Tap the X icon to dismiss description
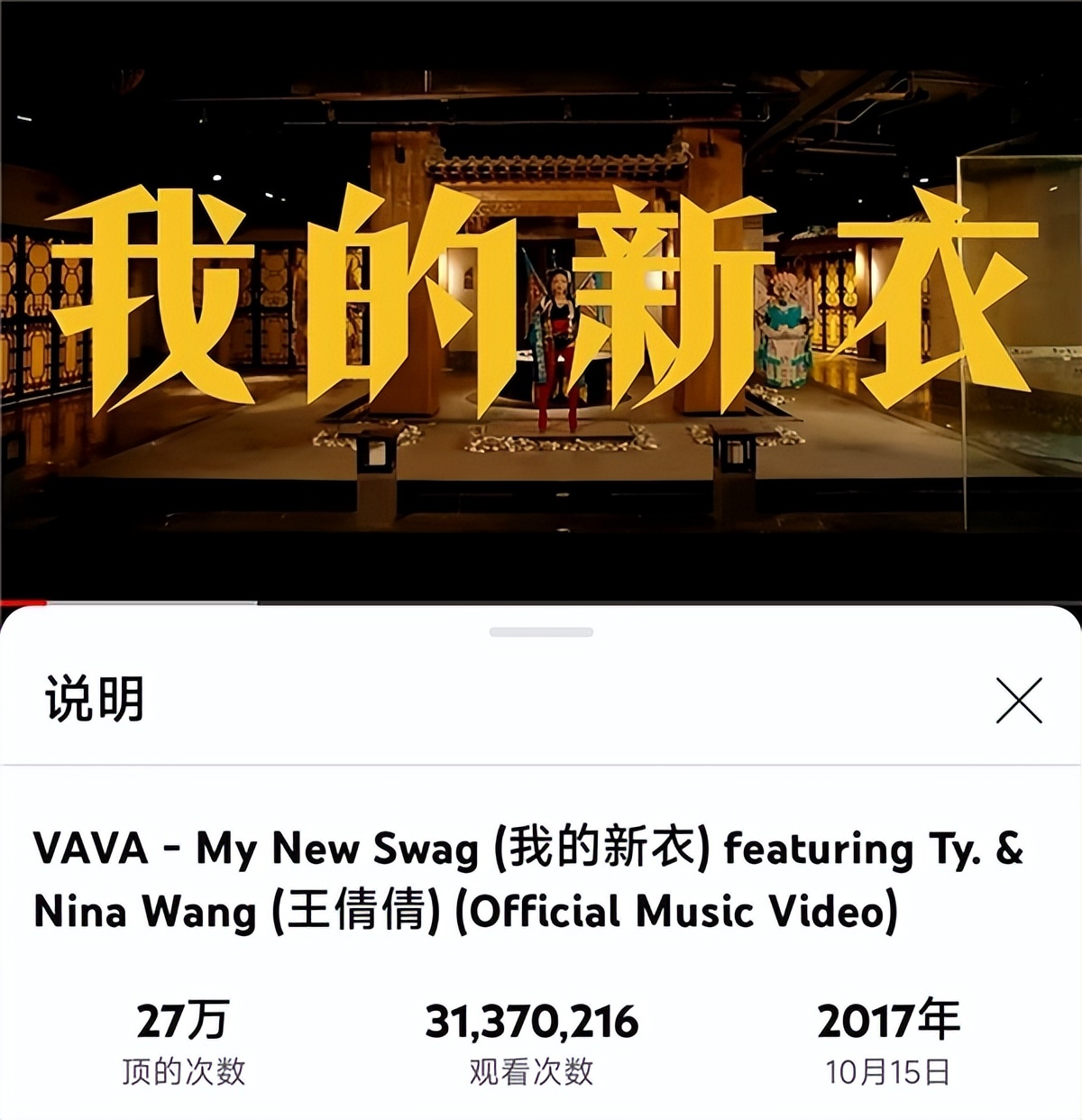 (1018, 702)
